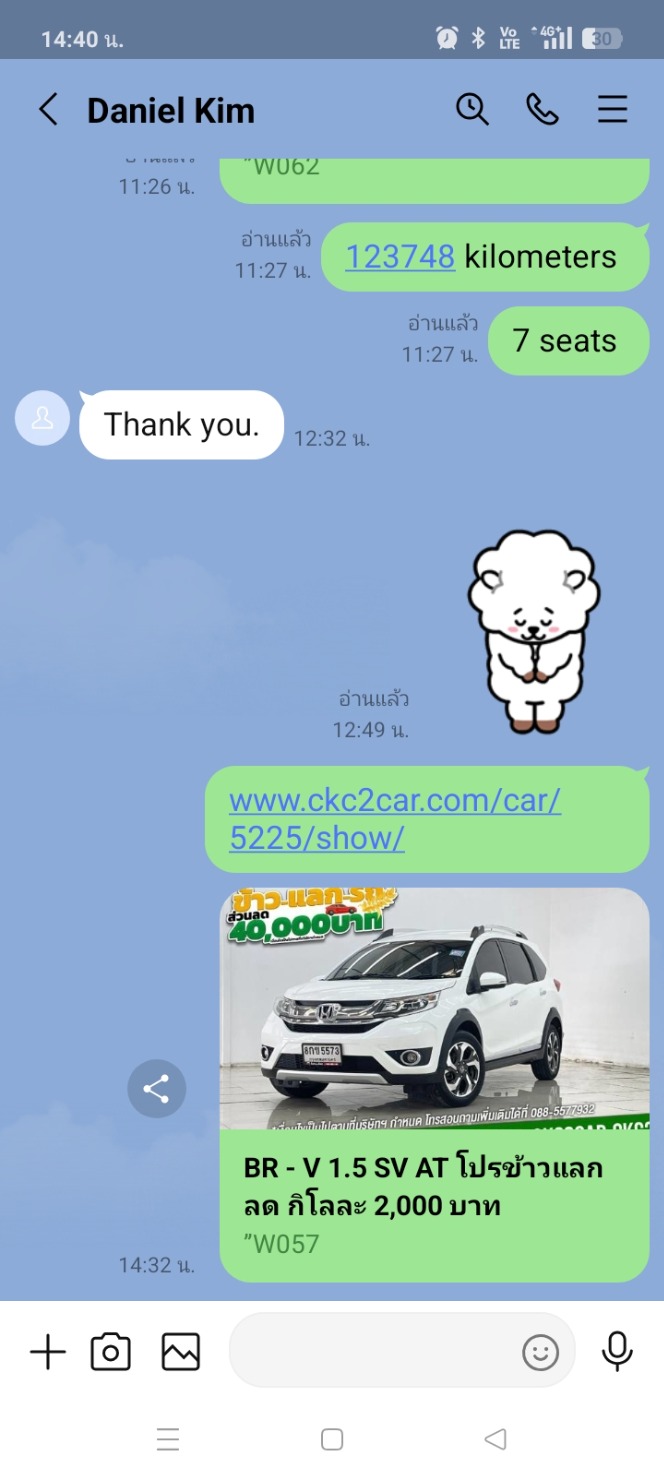The height and width of the screenshot is (1480, 664).
Task: Open the ckc2car.com car link
Action: [395, 819]
